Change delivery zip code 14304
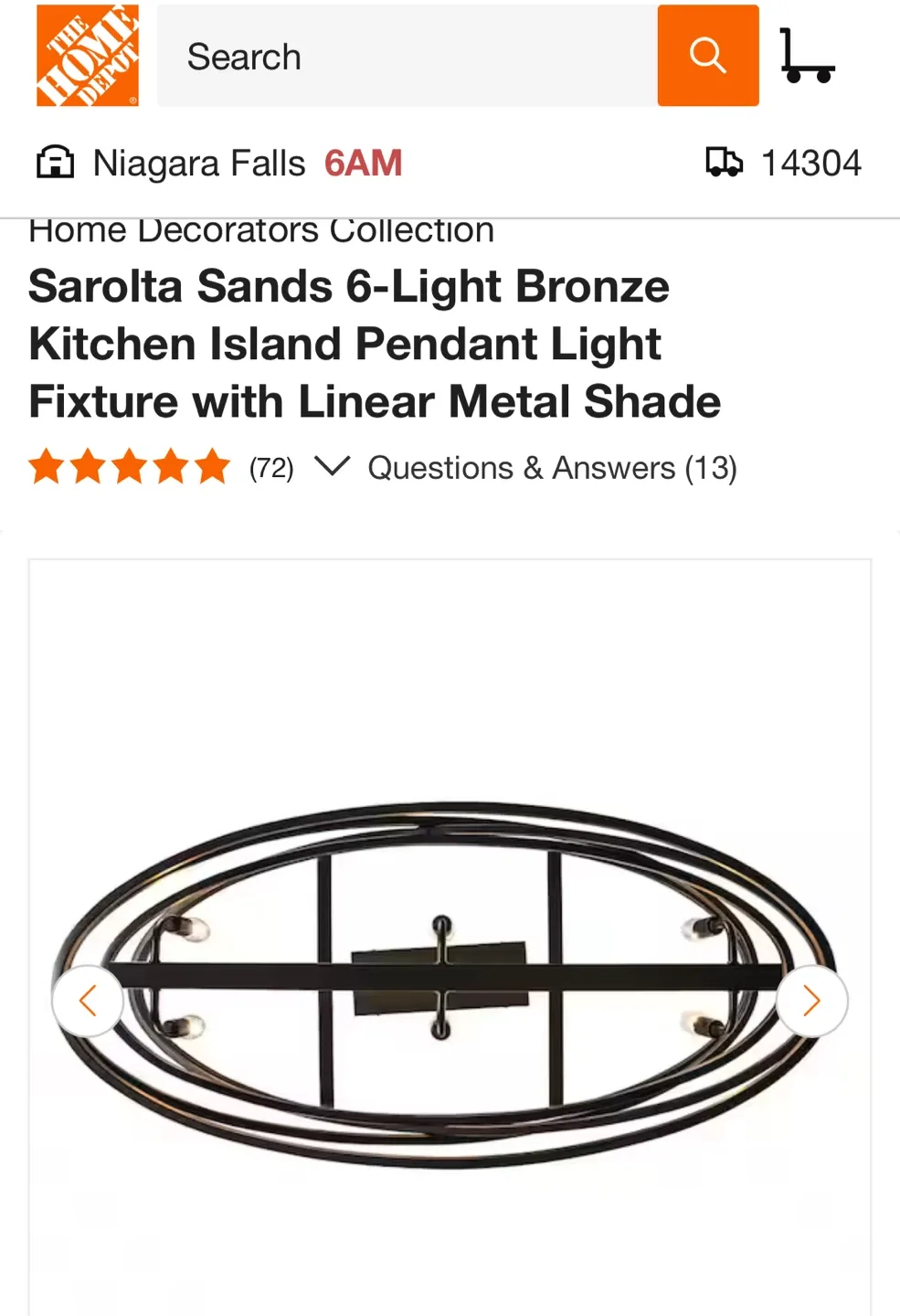This screenshot has height=1316, width=900. point(811,162)
